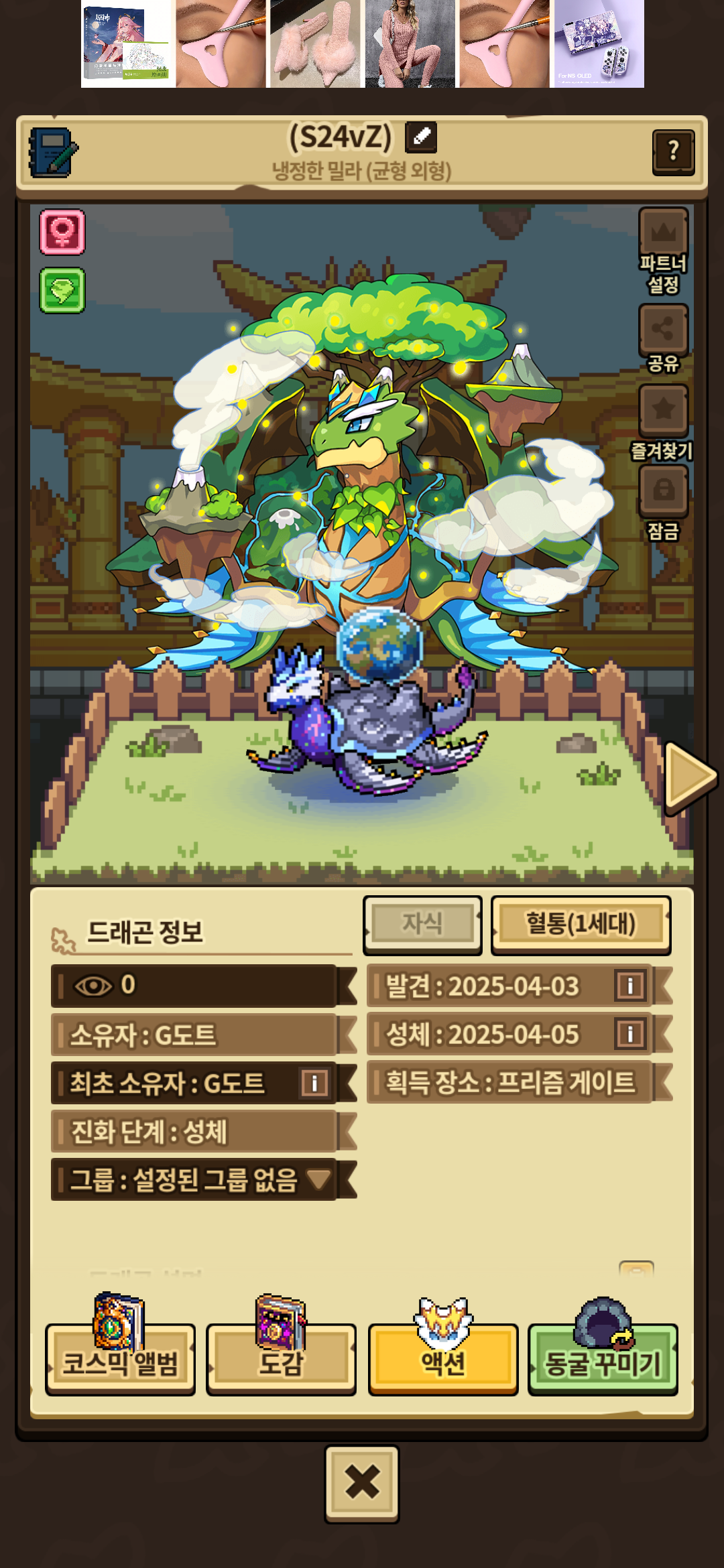
Task: View info icon beside 성체 date
Action: 629,1034
